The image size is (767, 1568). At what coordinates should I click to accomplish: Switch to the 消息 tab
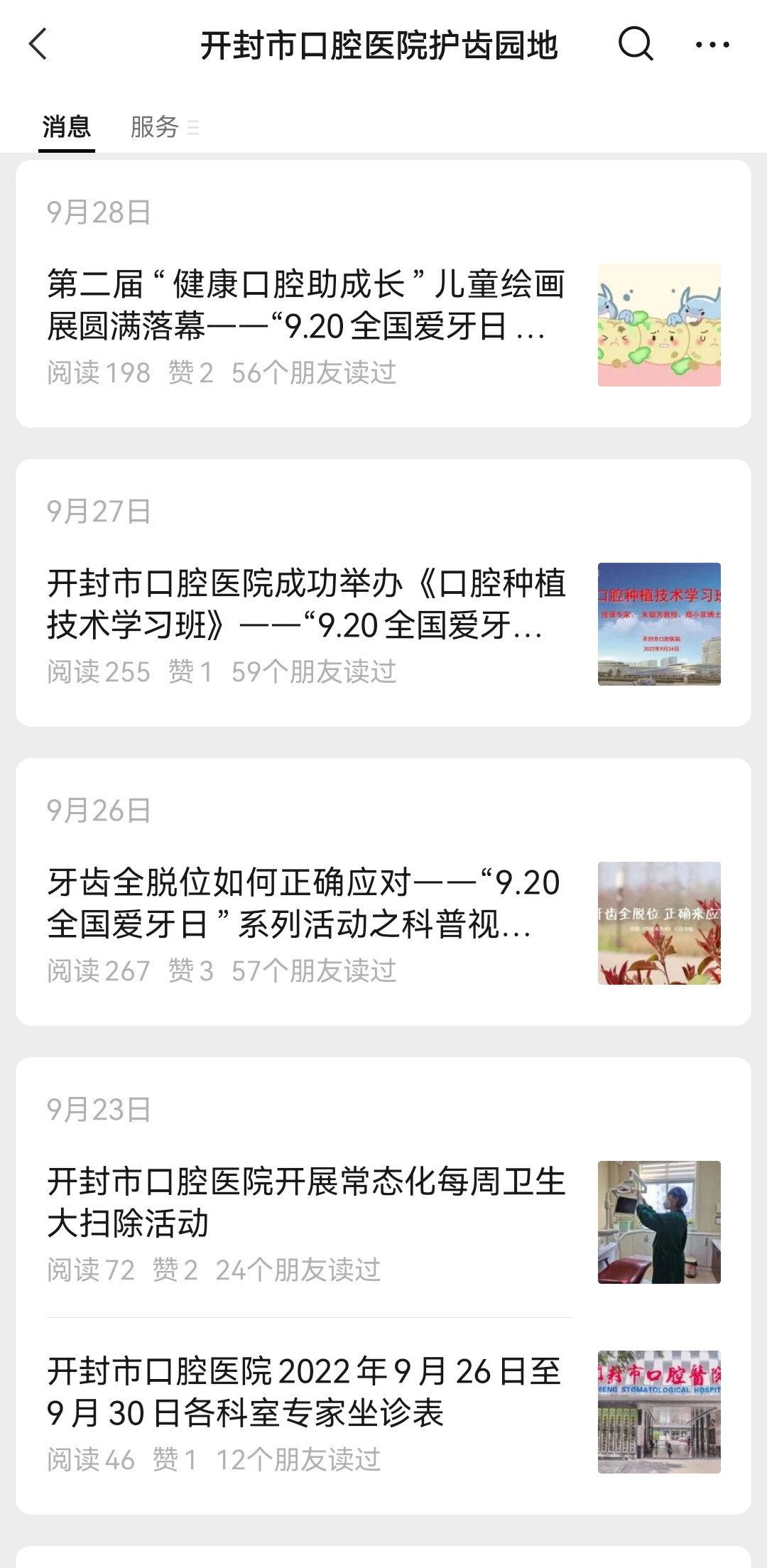click(67, 127)
